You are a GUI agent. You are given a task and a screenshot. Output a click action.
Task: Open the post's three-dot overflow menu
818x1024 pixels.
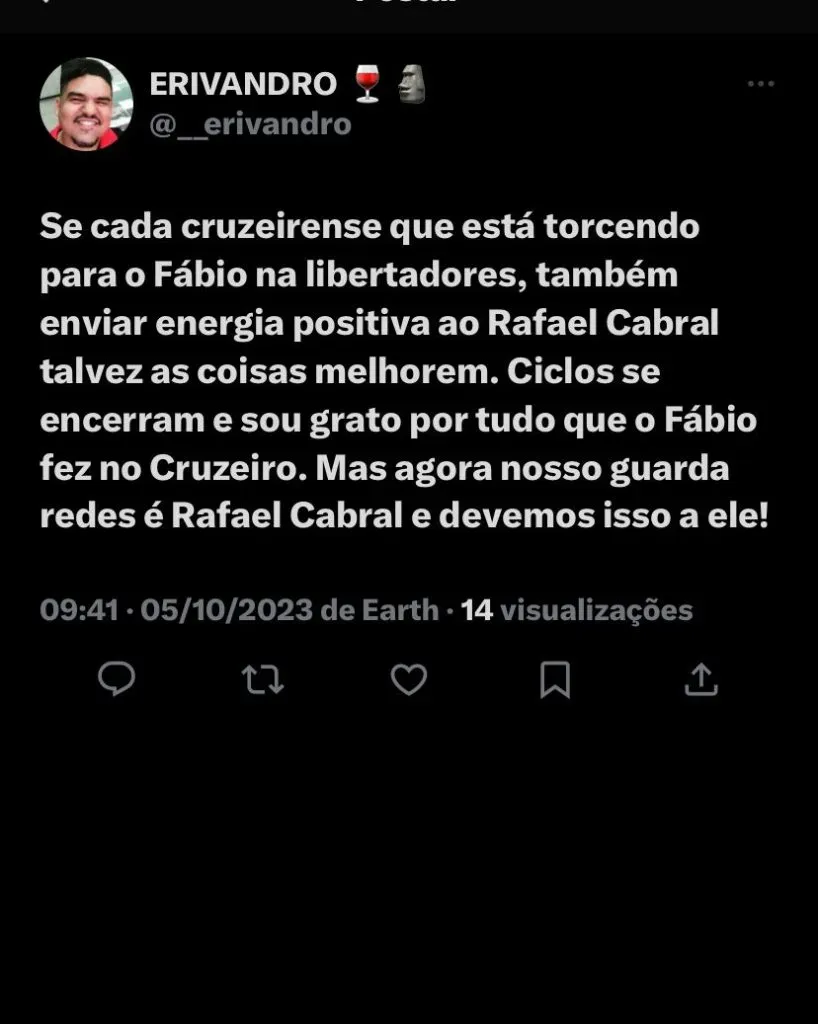click(x=761, y=84)
